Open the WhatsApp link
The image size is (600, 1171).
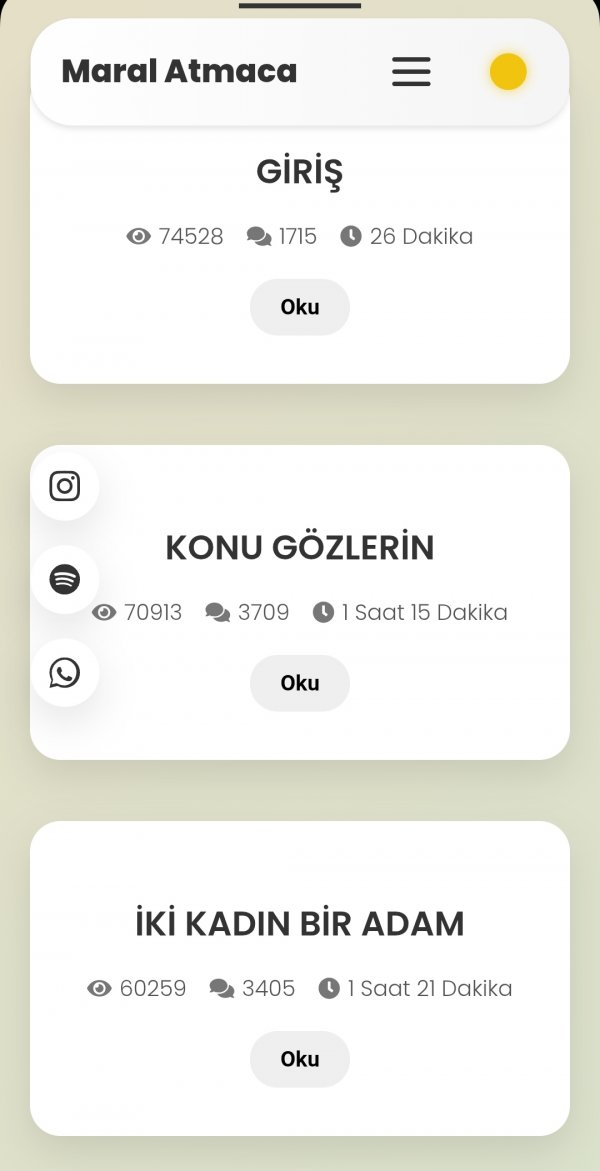tap(65, 673)
